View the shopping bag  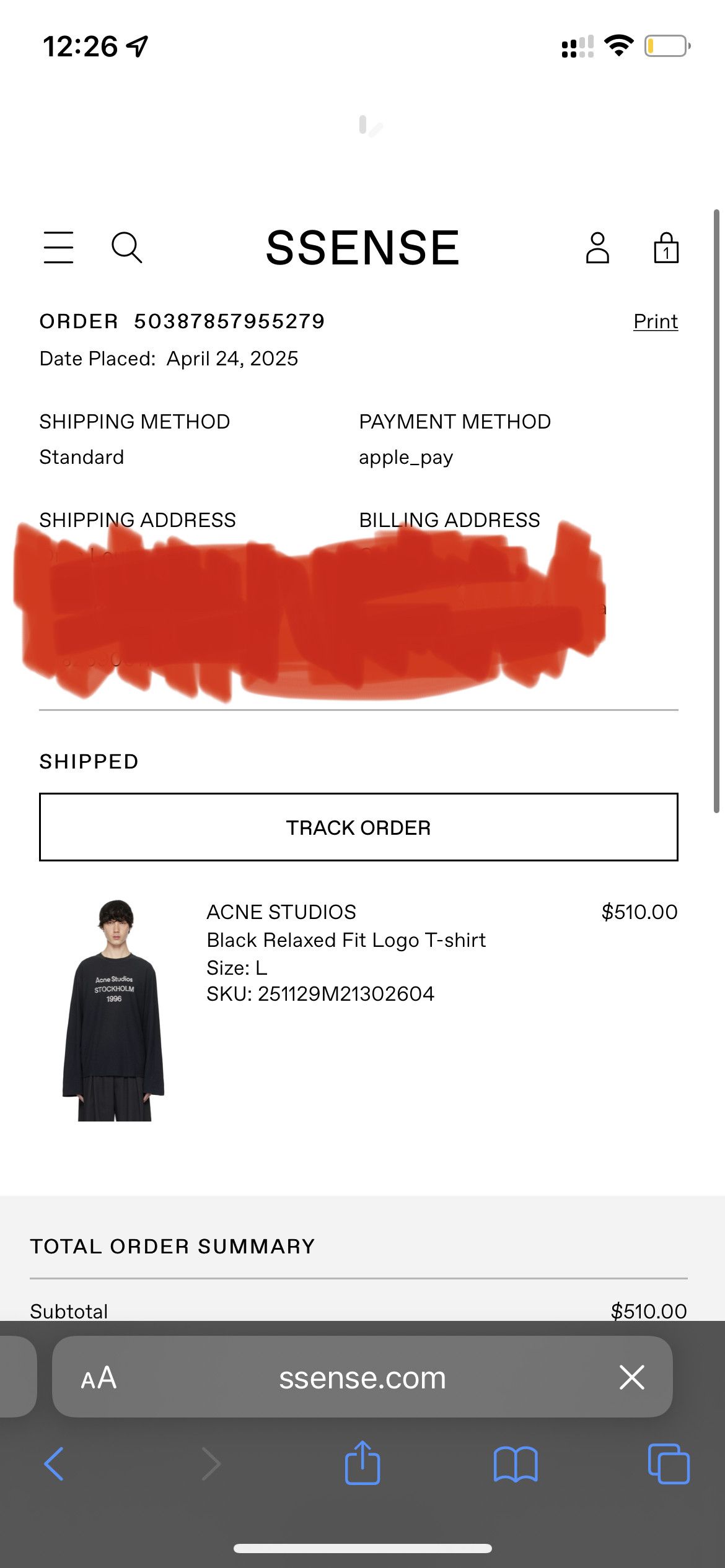coord(666,248)
